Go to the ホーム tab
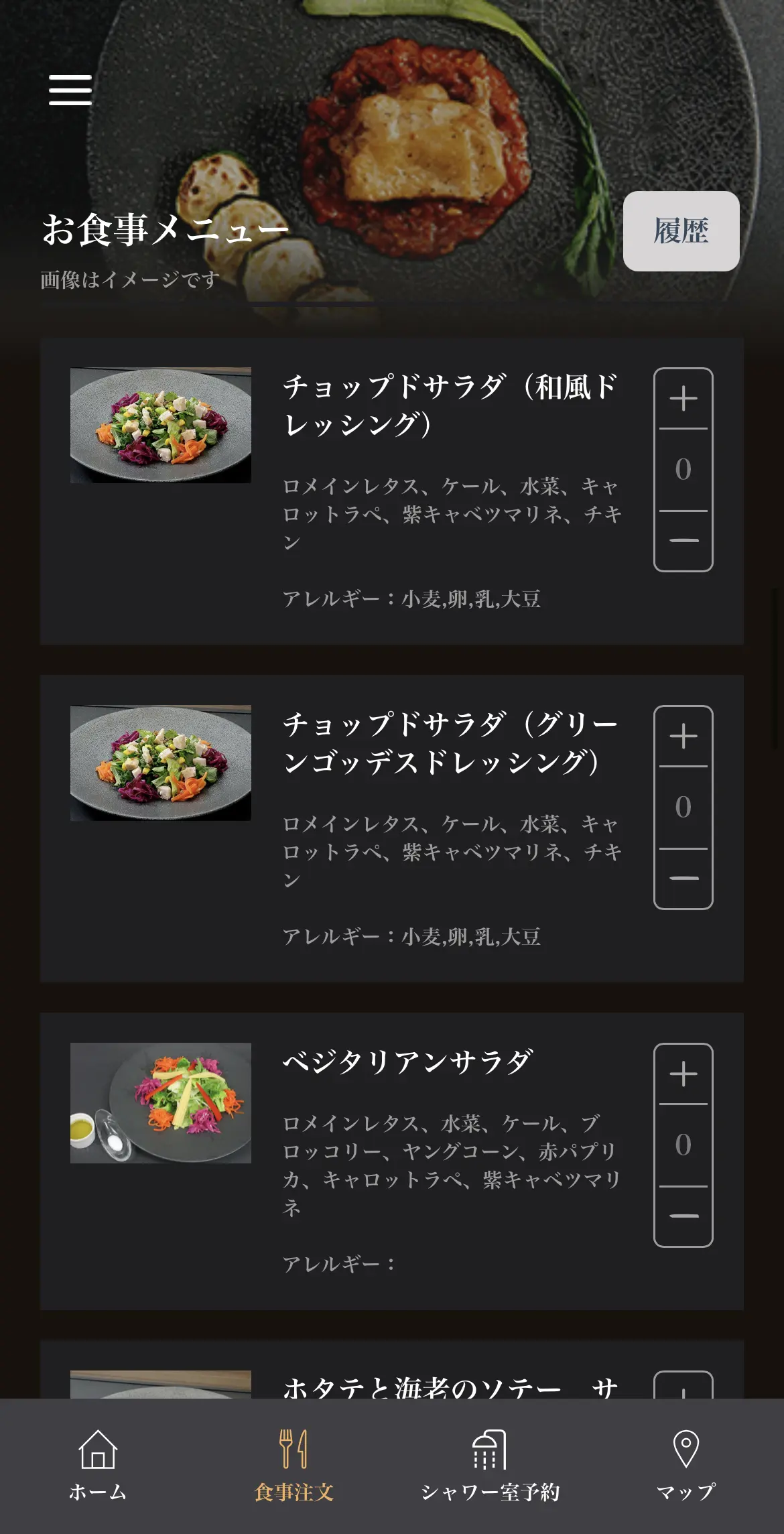 [x=98, y=1464]
